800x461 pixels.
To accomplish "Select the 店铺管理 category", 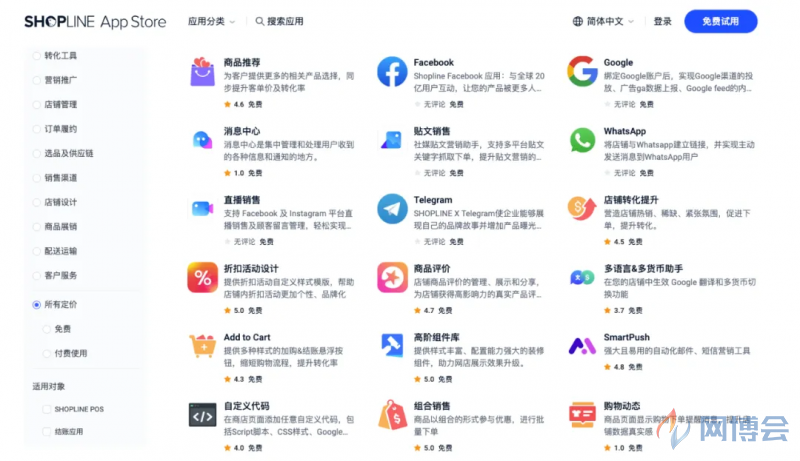I will click(60, 104).
